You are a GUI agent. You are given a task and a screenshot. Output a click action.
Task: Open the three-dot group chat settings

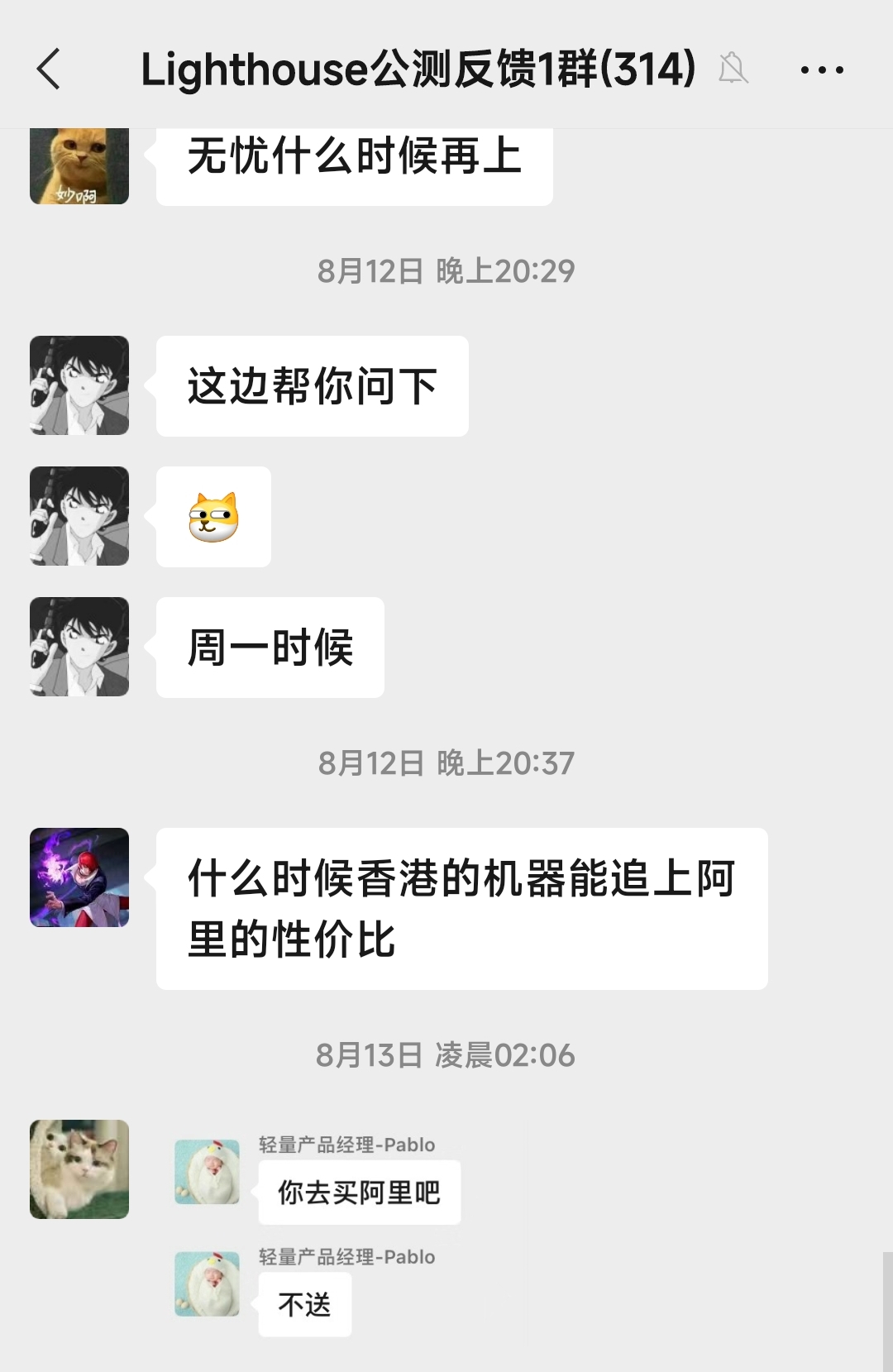click(822, 69)
